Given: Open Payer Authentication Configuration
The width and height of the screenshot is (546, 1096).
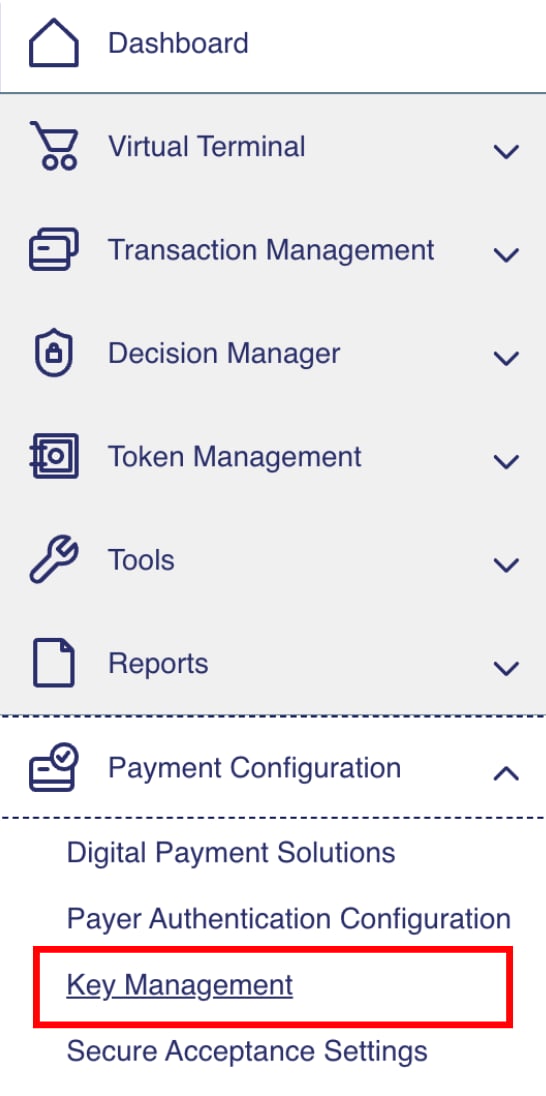Looking at the screenshot, I should pyautogui.click(x=289, y=919).
